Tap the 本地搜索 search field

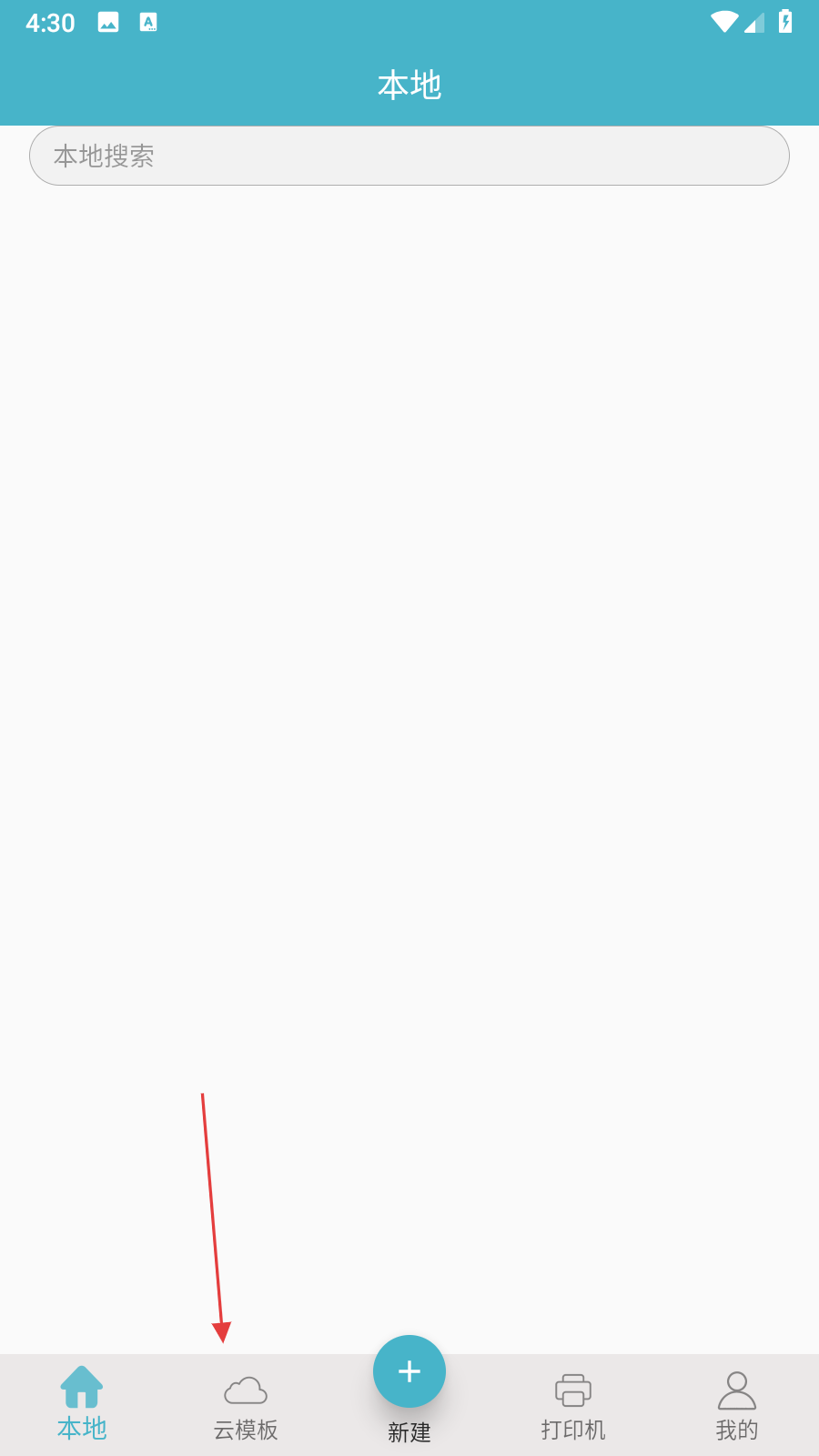point(409,156)
